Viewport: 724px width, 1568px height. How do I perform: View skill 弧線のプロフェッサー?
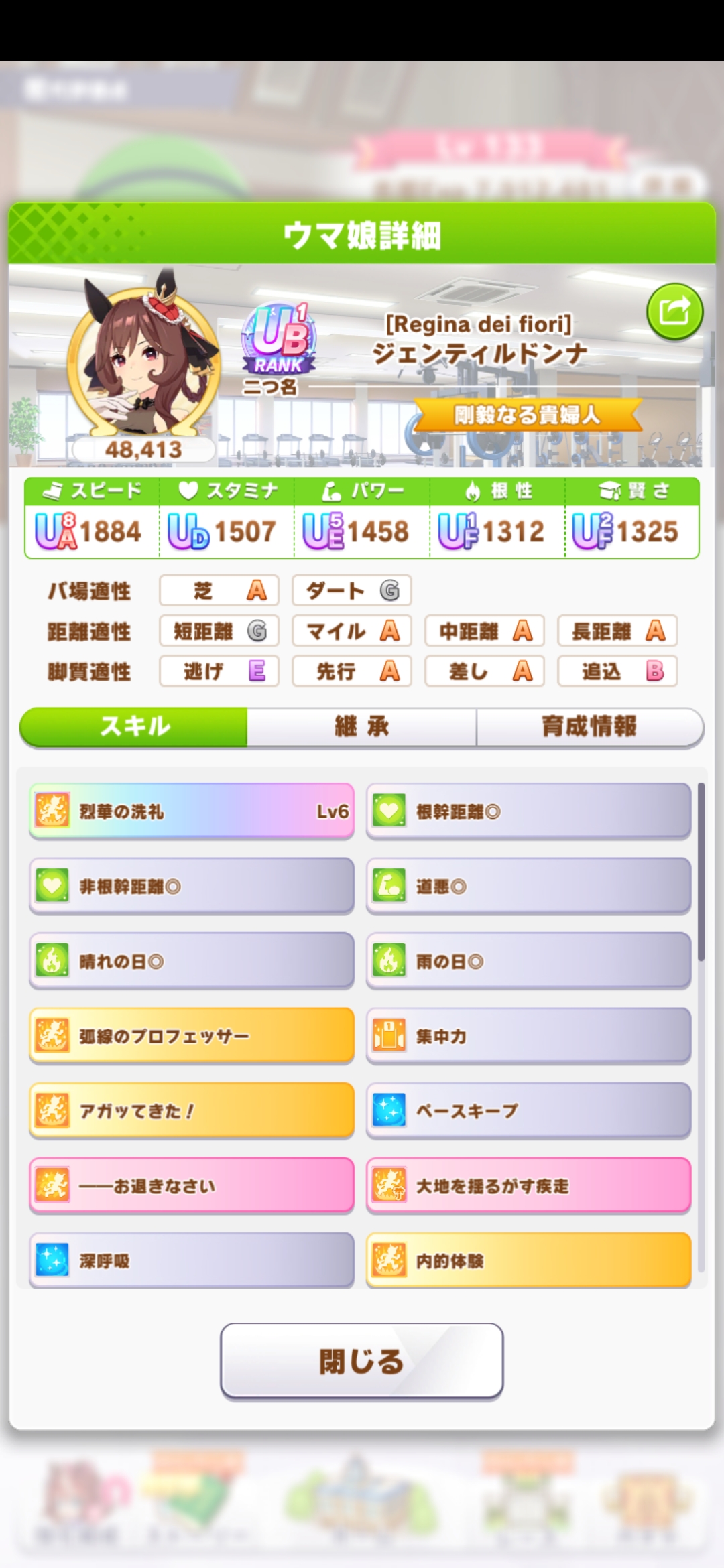click(x=192, y=1037)
